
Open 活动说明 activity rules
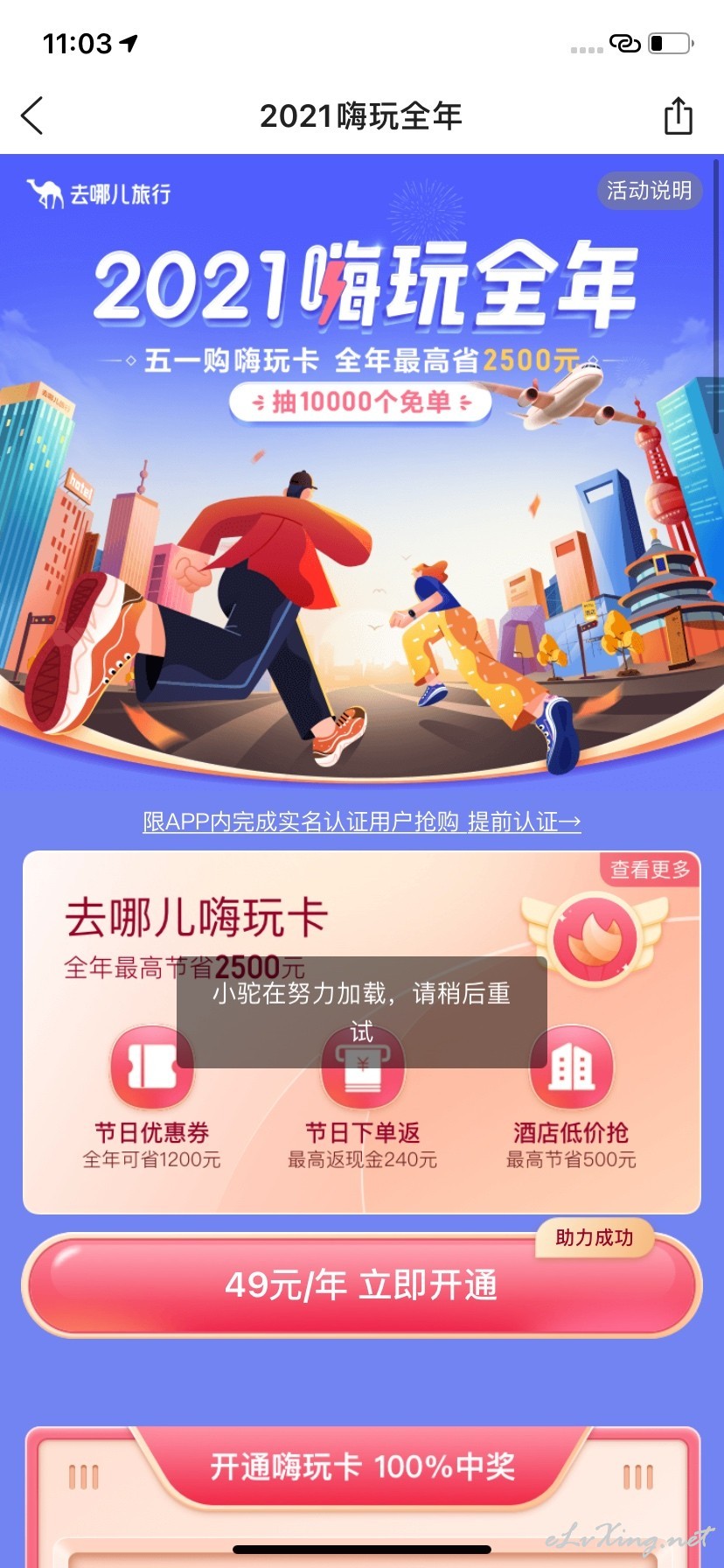(649, 191)
